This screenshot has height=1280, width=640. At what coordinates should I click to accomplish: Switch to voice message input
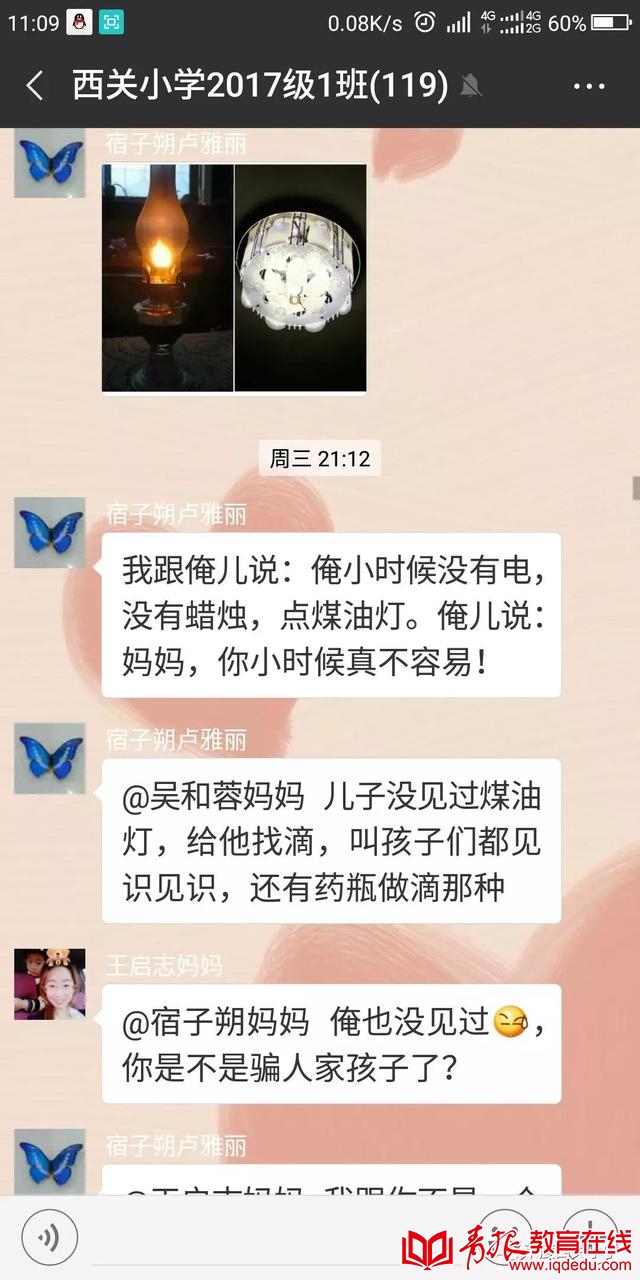49,1238
